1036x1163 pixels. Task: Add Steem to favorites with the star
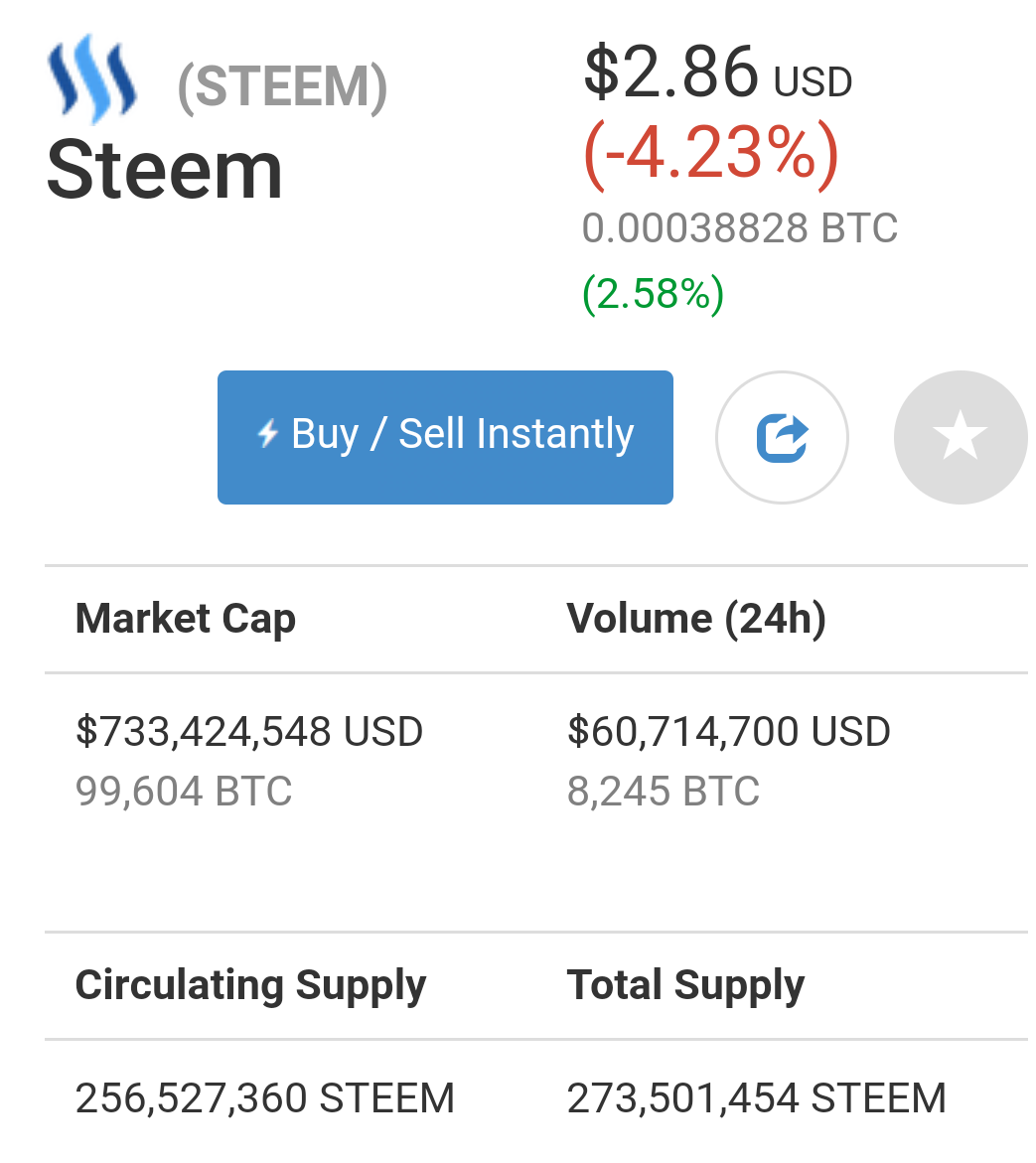(x=960, y=437)
